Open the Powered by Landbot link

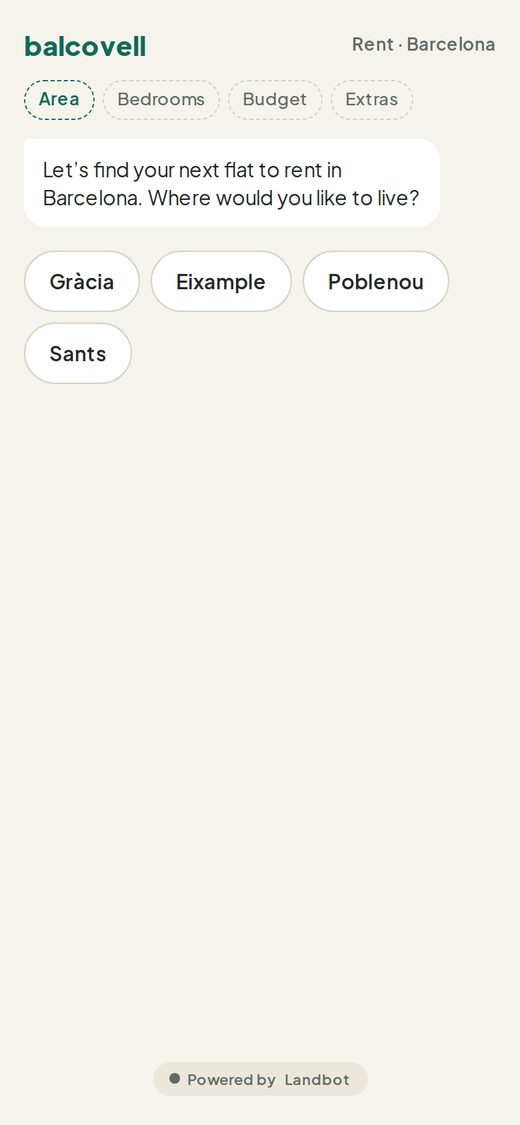[260, 1079]
